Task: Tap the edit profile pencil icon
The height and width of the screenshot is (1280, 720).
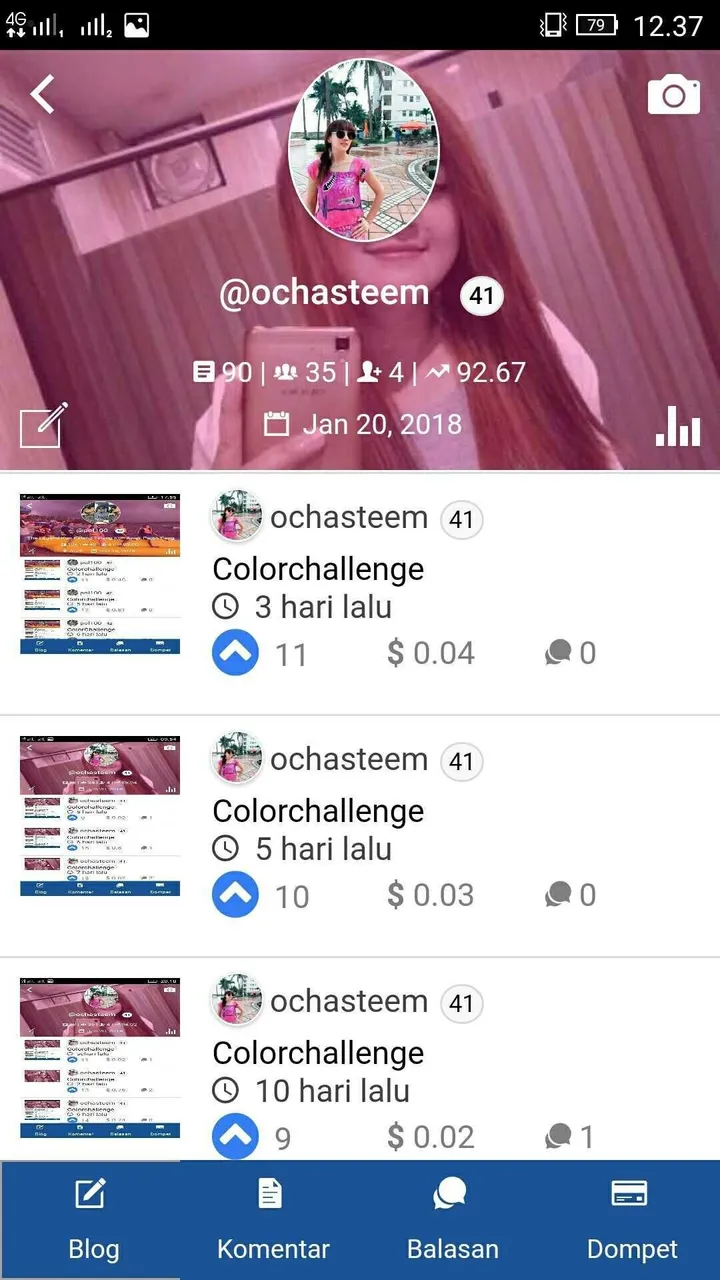Action: click(44, 425)
